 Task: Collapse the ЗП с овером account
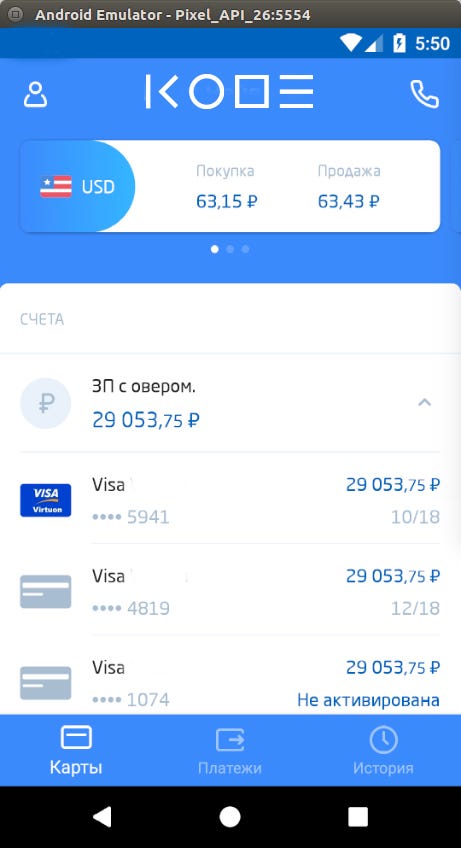pyautogui.click(x=425, y=402)
